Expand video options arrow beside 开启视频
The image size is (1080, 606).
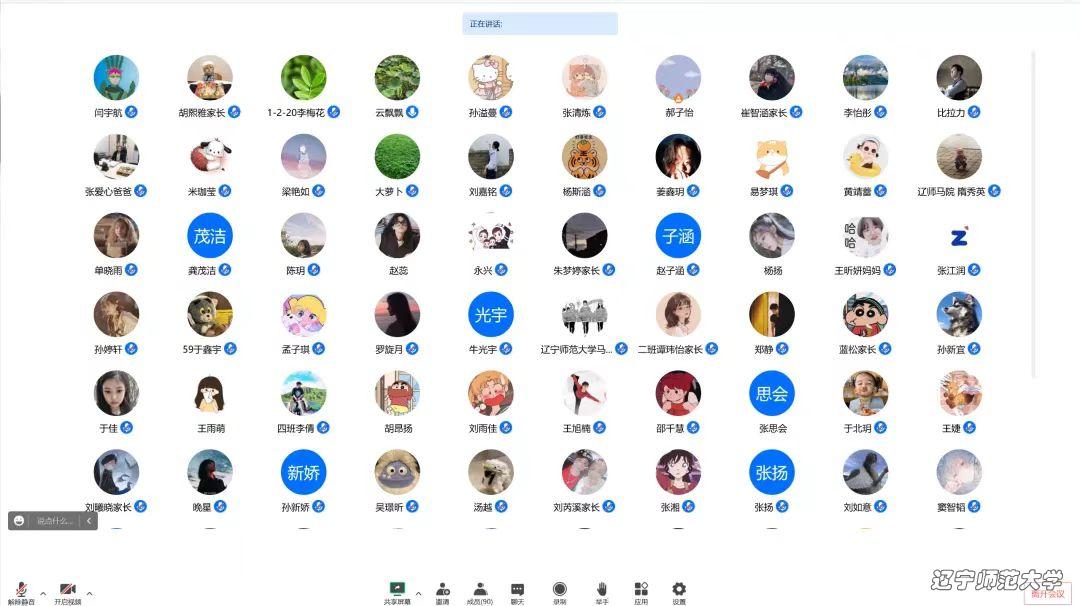click(89, 593)
